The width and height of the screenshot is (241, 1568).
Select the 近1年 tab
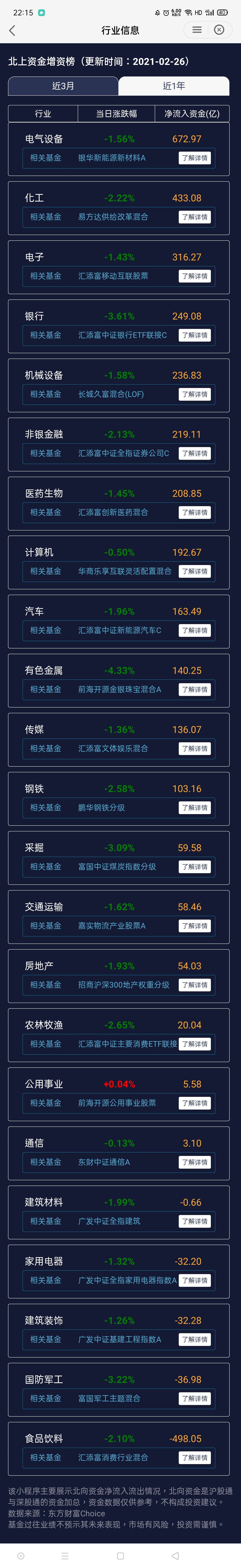pyautogui.click(x=174, y=86)
